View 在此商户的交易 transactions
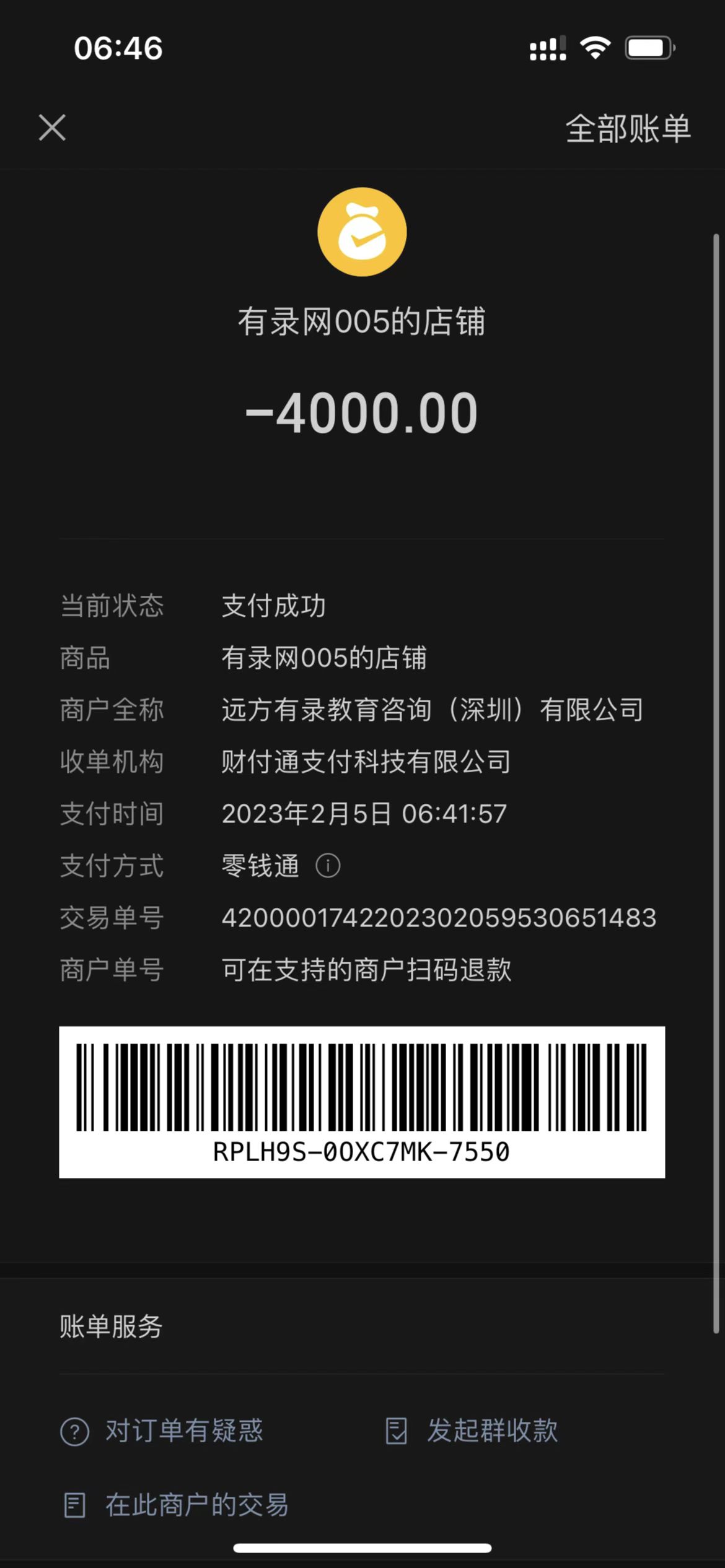 click(x=177, y=1505)
